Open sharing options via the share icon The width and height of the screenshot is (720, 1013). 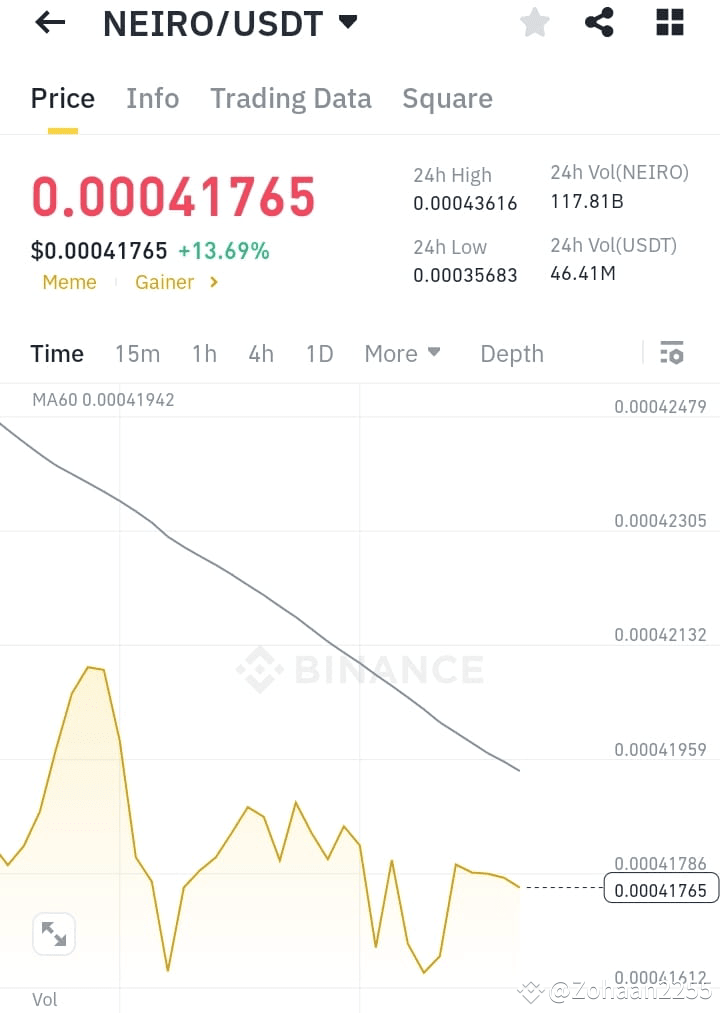tap(599, 22)
